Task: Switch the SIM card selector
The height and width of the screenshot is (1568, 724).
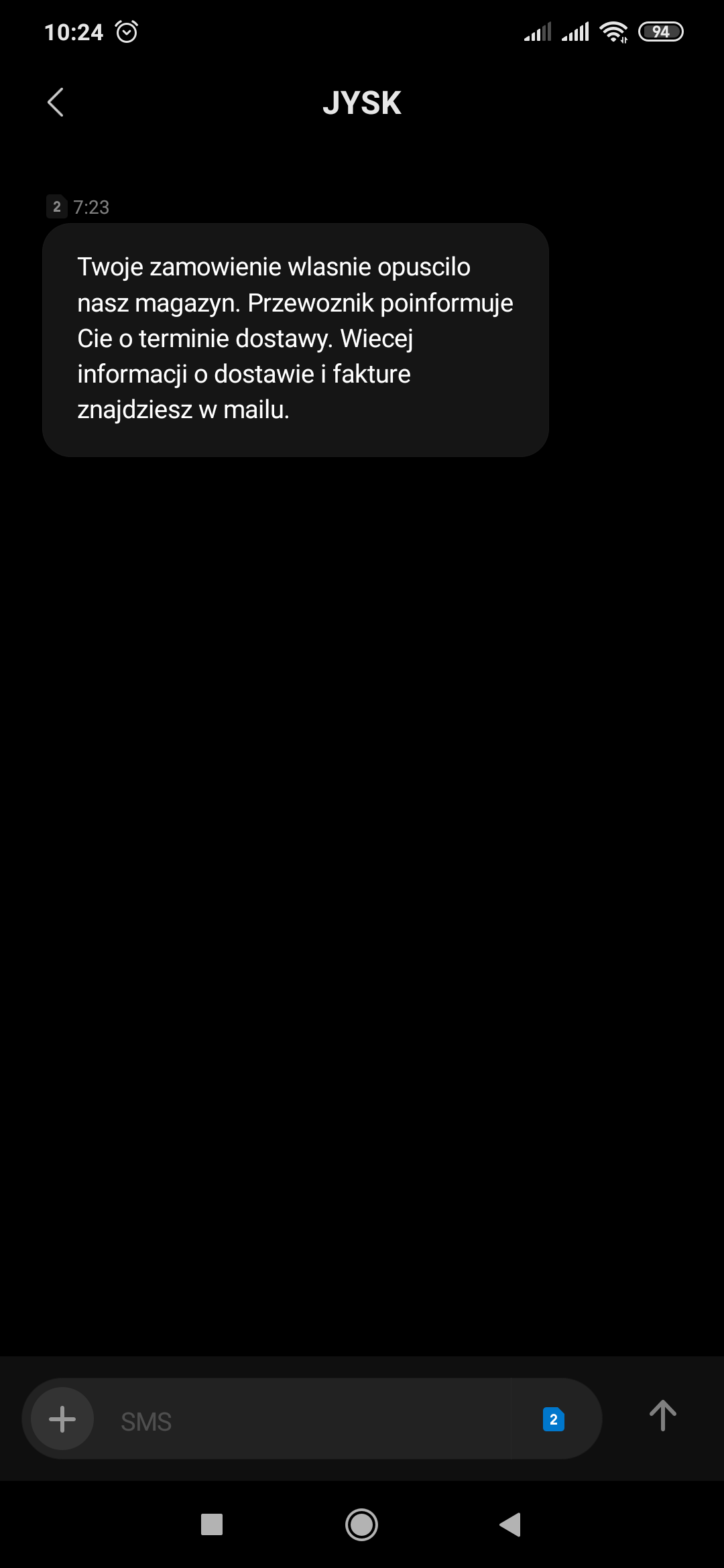Action: coord(553,1419)
